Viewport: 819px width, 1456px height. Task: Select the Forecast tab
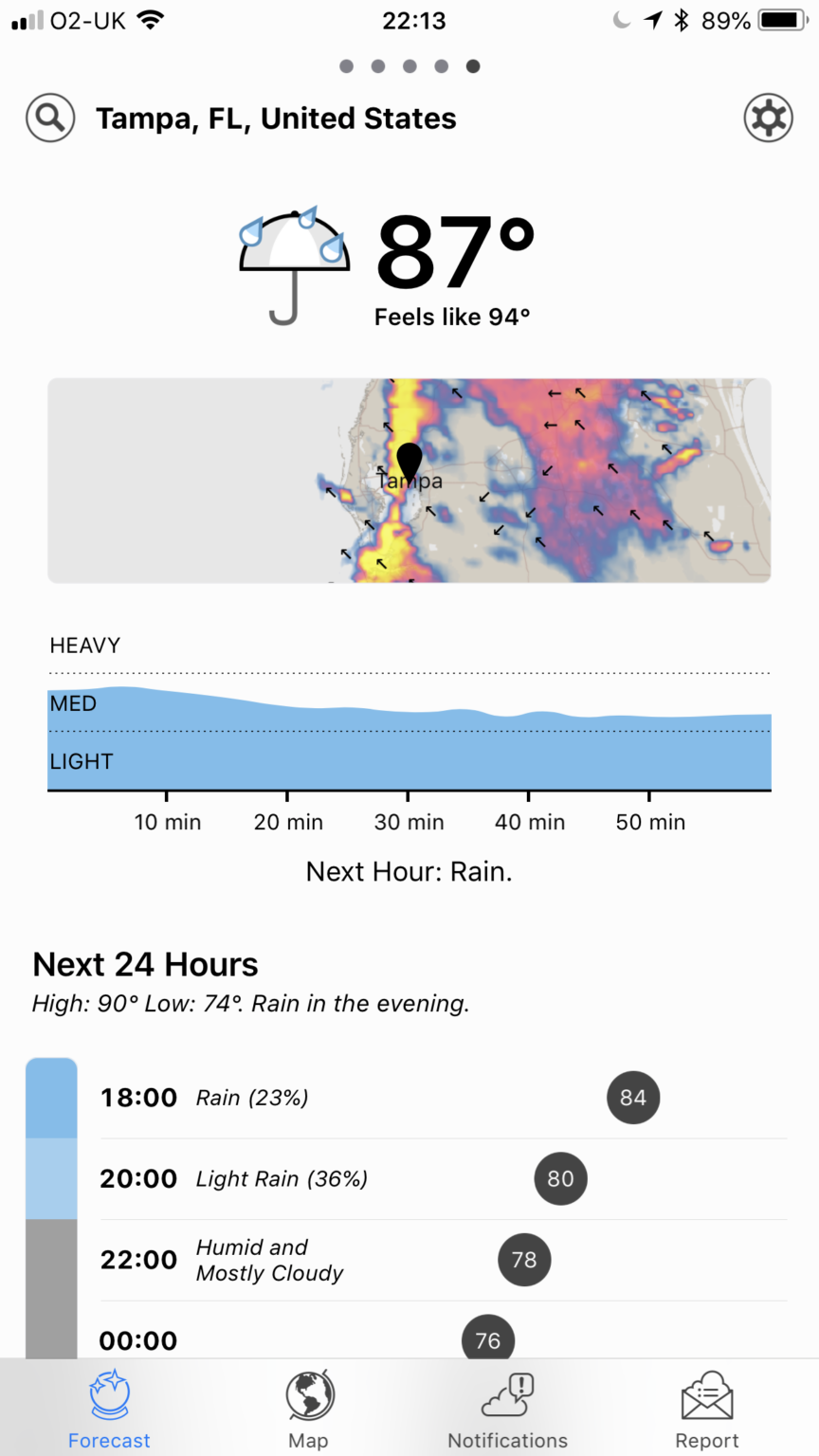pyautogui.click(x=109, y=1409)
